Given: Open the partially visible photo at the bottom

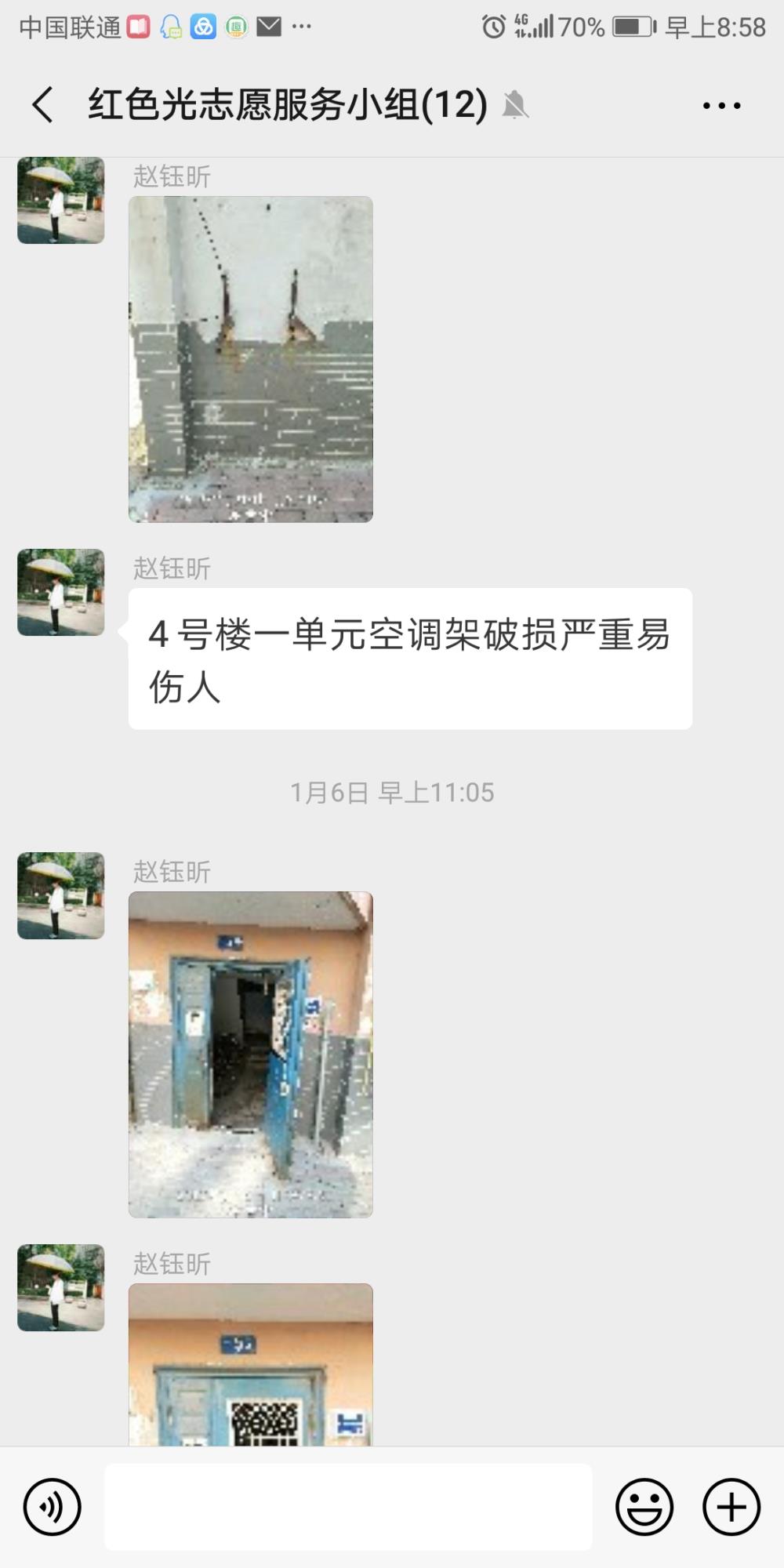Looking at the screenshot, I should 251,1364.
